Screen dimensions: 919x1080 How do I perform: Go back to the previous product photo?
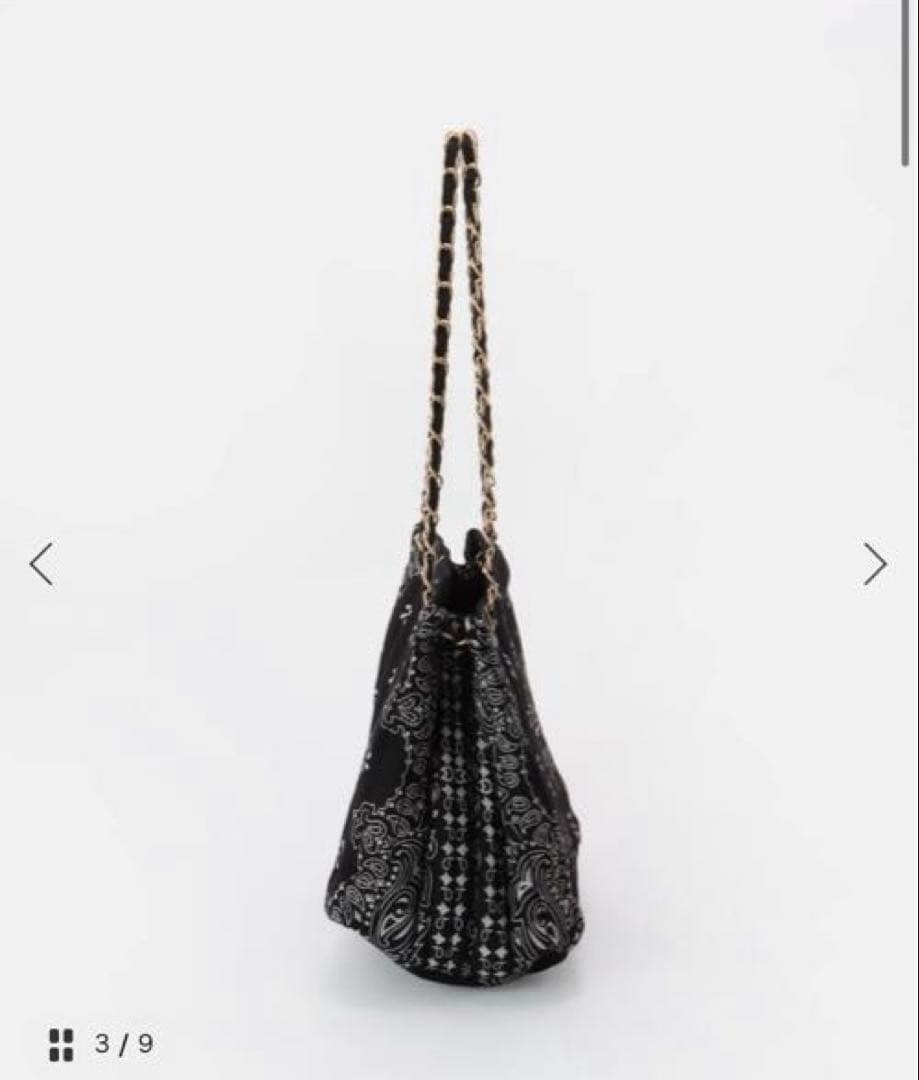[x=42, y=565]
